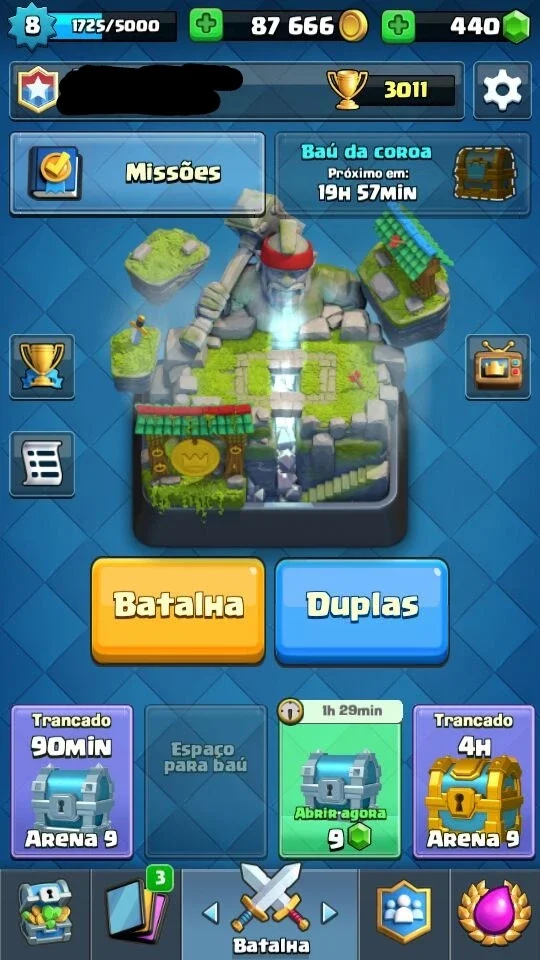Open the Missões panel
The height and width of the screenshot is (960, 540).
[138, 173]
